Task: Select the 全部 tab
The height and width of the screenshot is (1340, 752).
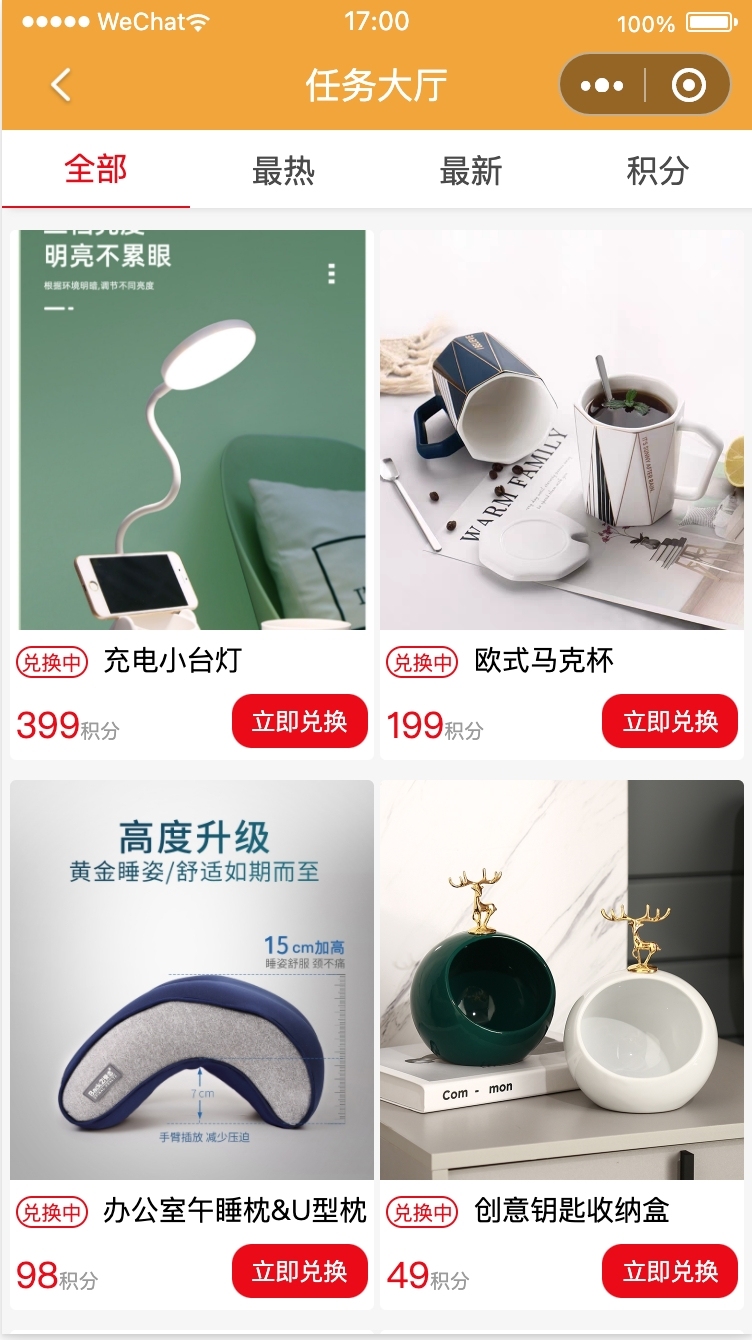Action: click(96, 169)
